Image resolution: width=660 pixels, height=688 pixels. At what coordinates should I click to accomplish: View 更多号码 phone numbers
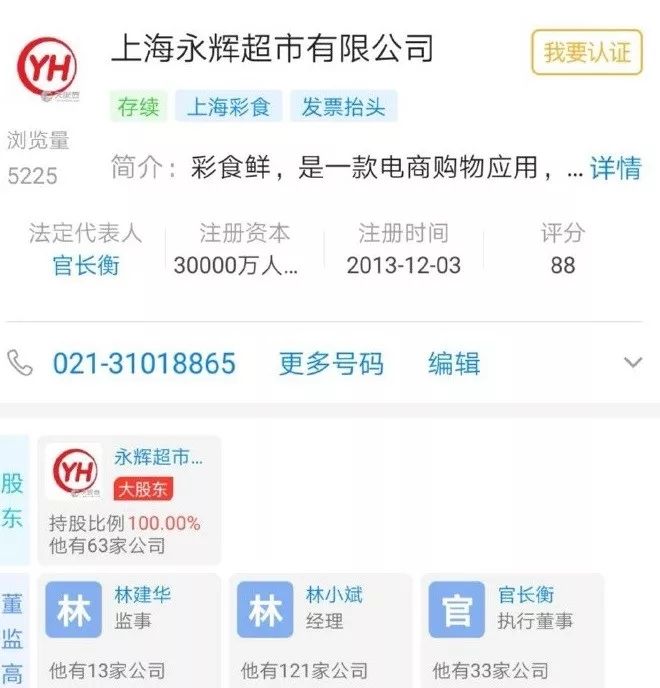tap(331, 363)
